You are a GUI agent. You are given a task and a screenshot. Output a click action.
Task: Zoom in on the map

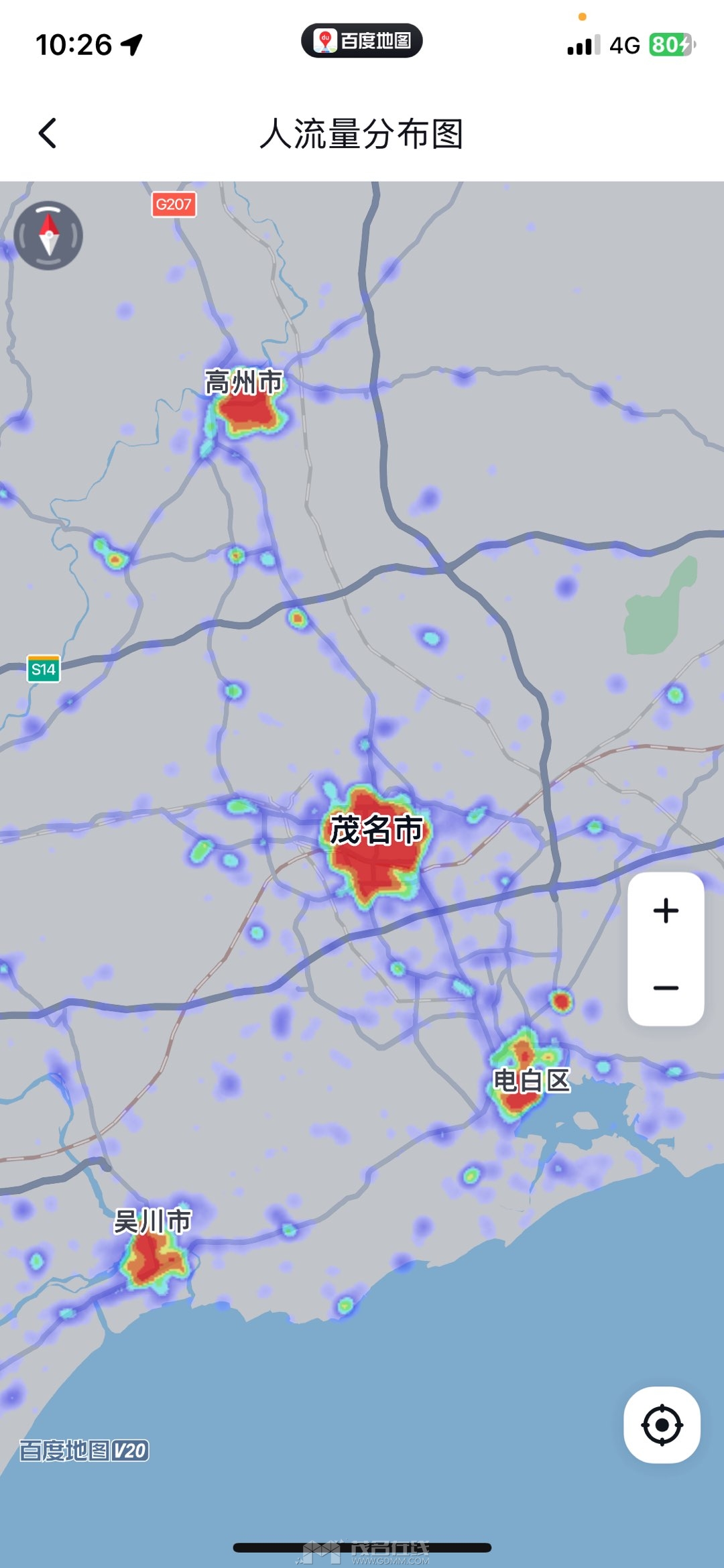(x=666, y=910)
